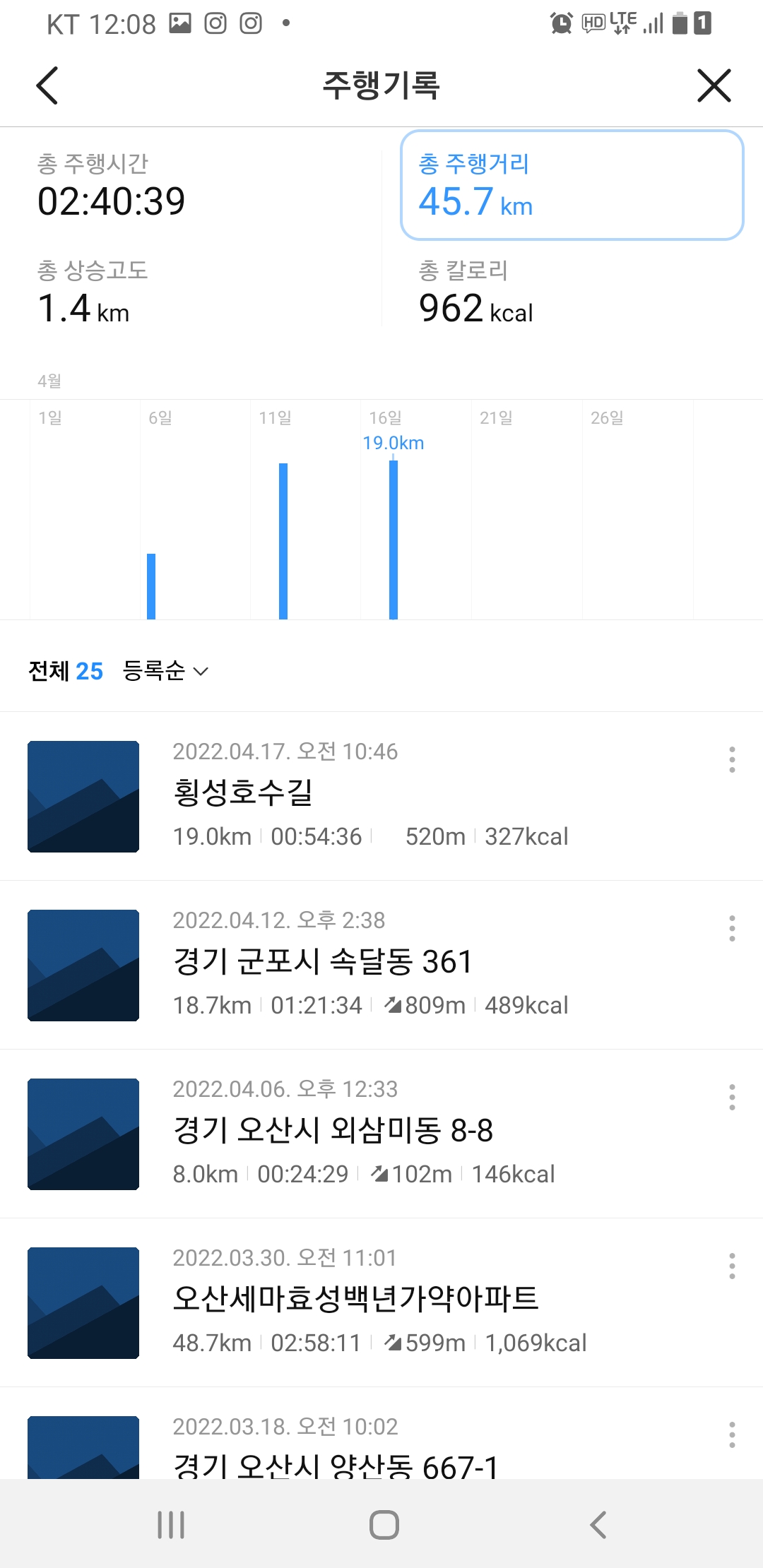The image size is (763, 1568).
Task: Open more options for 군포시 속달동 361
Action: pyautogui.click(x=732, y=929)
